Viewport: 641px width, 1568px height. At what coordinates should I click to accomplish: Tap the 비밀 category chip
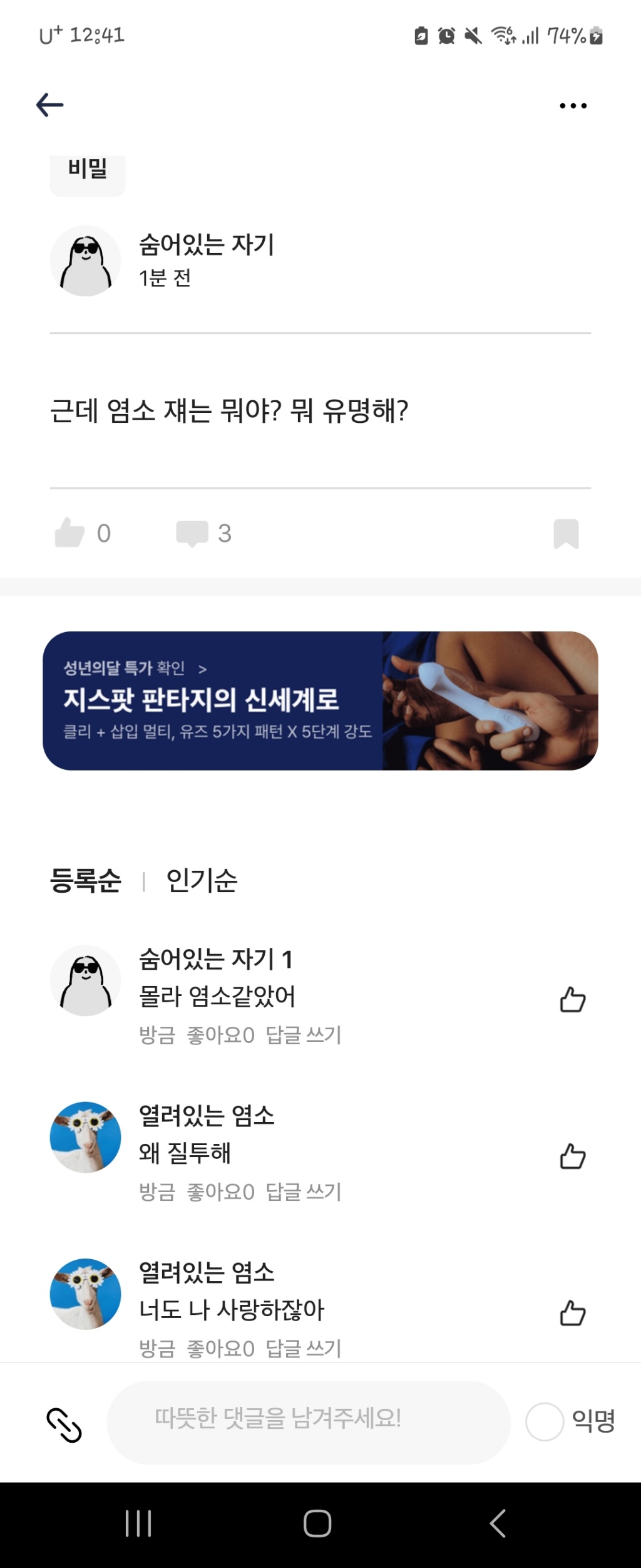[x=88, y=169]
